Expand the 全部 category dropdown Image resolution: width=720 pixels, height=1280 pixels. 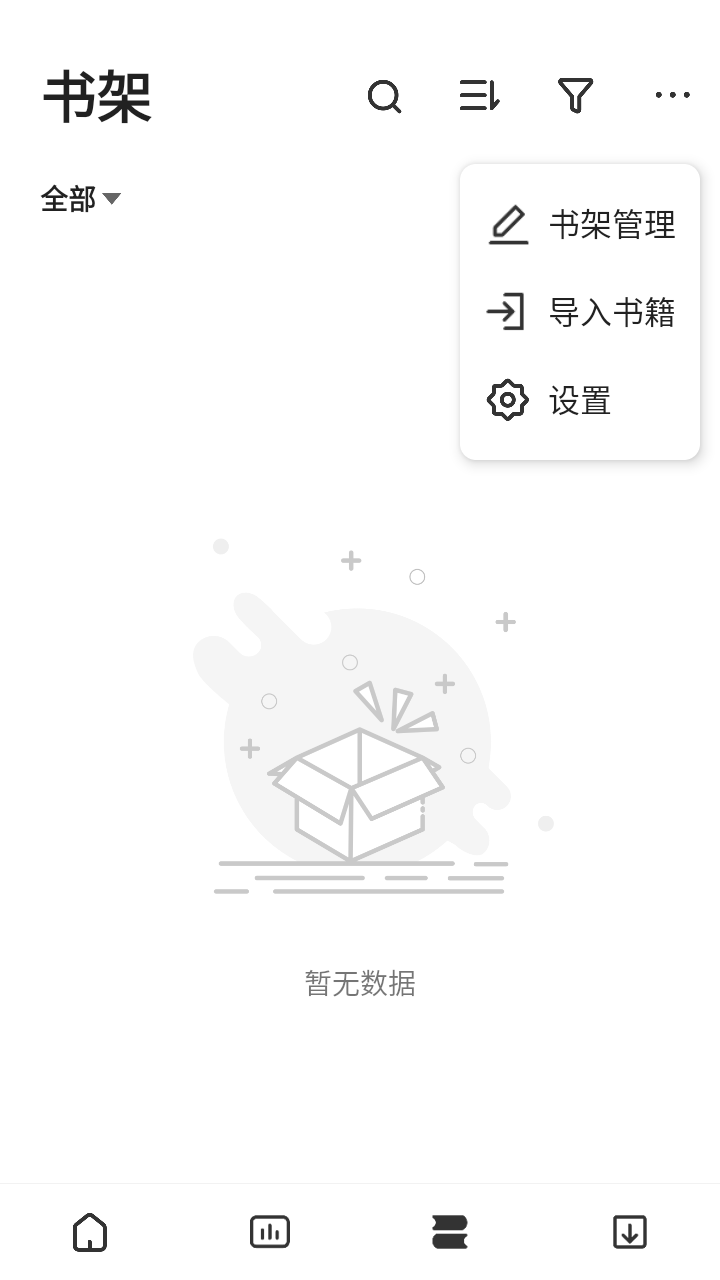80,199
